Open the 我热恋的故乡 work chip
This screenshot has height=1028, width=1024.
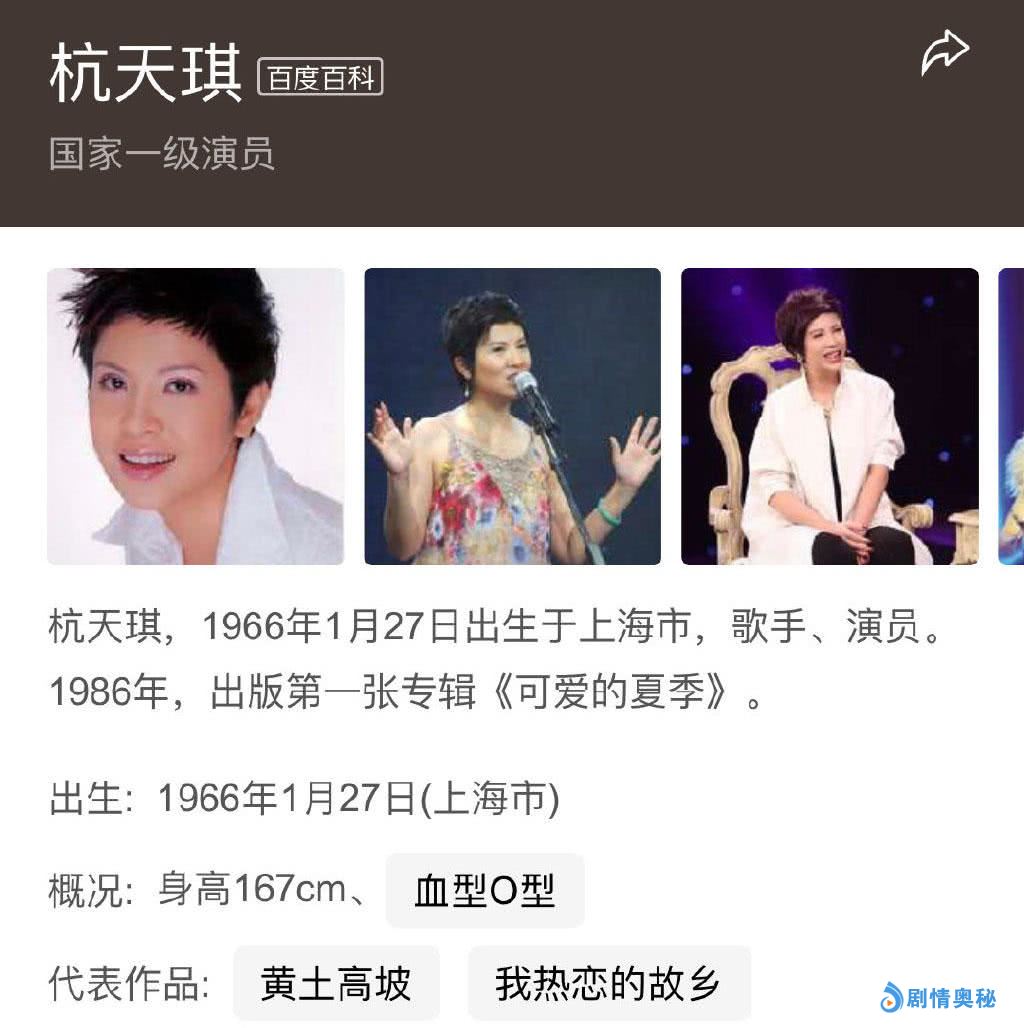[608, 984]
